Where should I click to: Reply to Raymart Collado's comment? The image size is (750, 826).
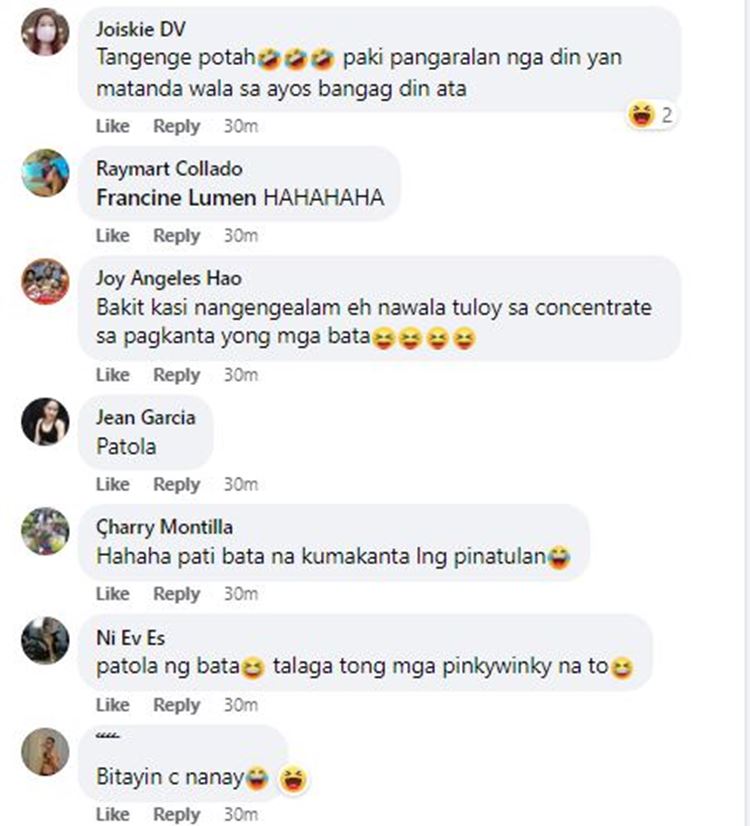[176, 236]
